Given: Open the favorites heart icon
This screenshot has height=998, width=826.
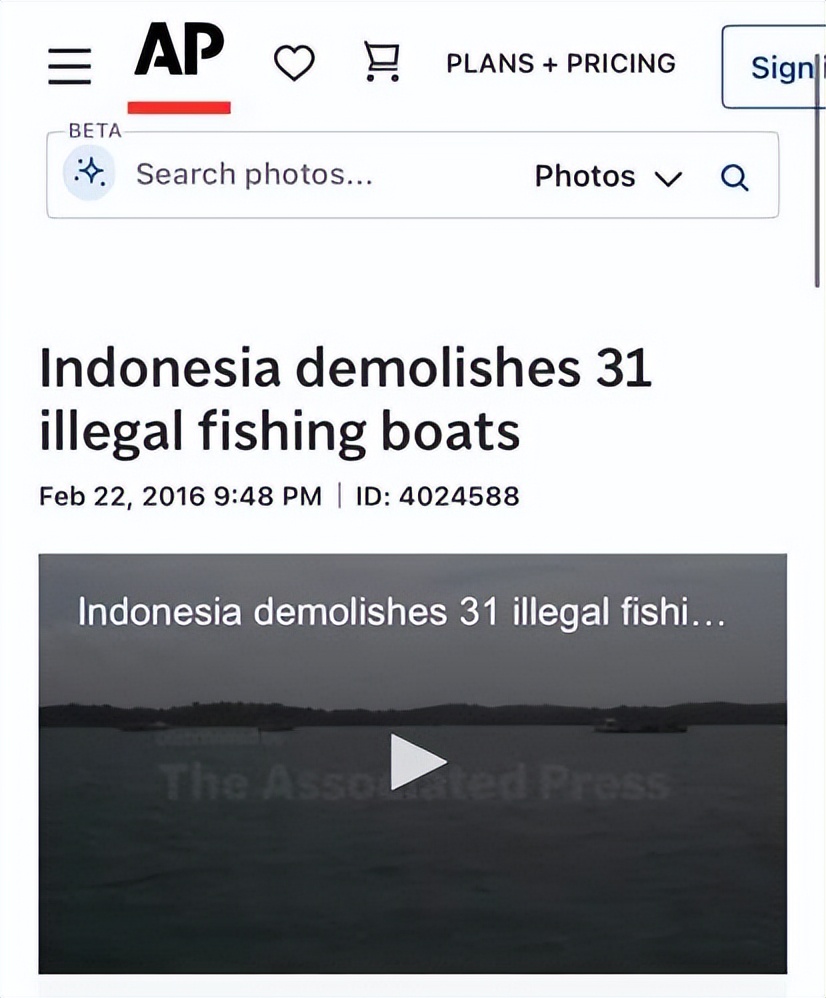Looking at the screenshot, I should click(294, 65).
